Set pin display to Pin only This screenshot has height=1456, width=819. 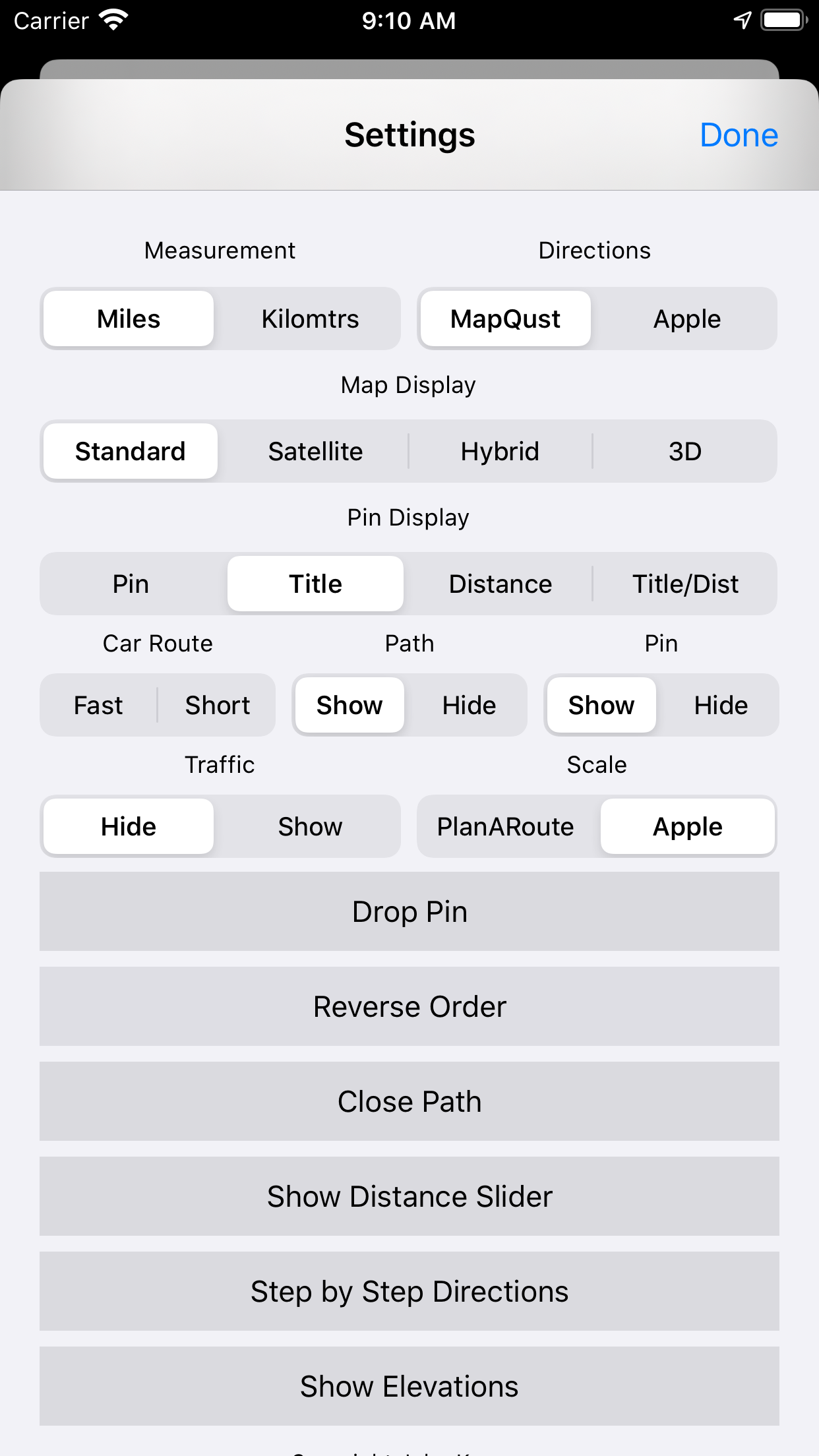(131, 584)
